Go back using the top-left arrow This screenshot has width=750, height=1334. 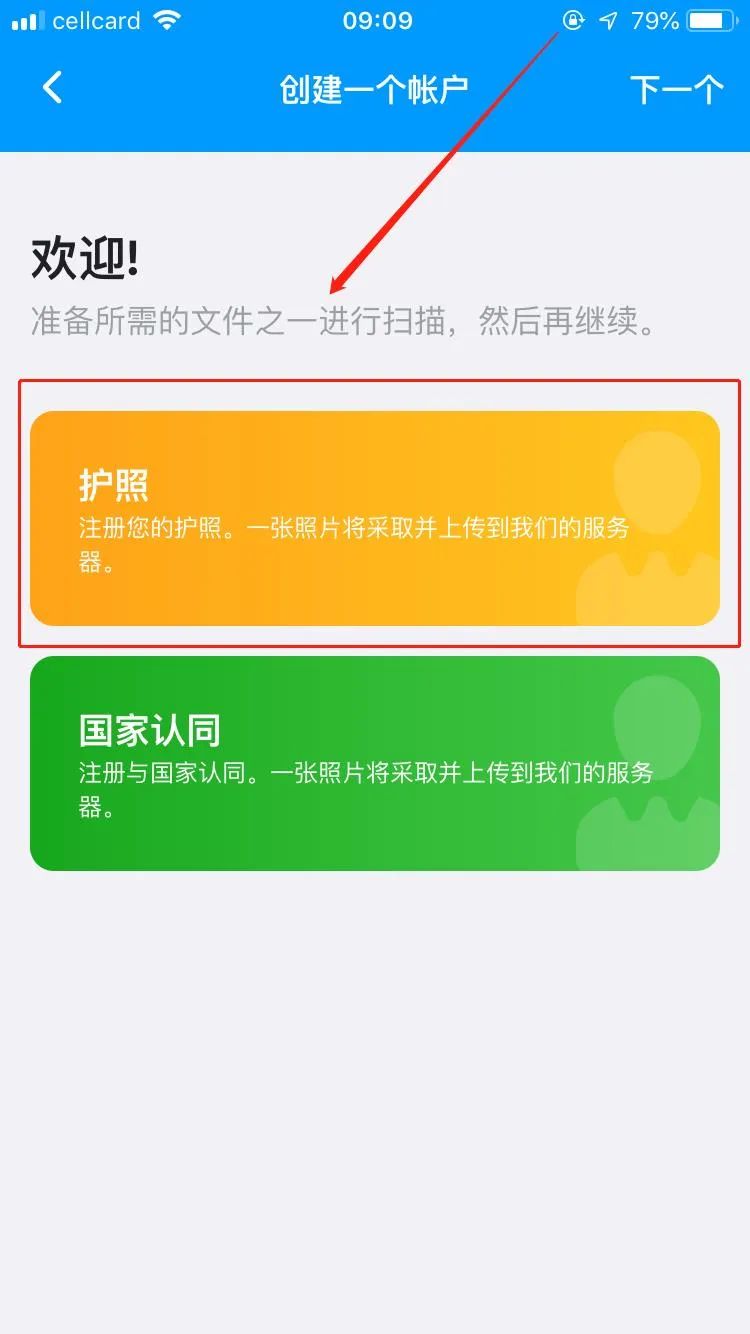pyautogui.click(x=53, y=88)
